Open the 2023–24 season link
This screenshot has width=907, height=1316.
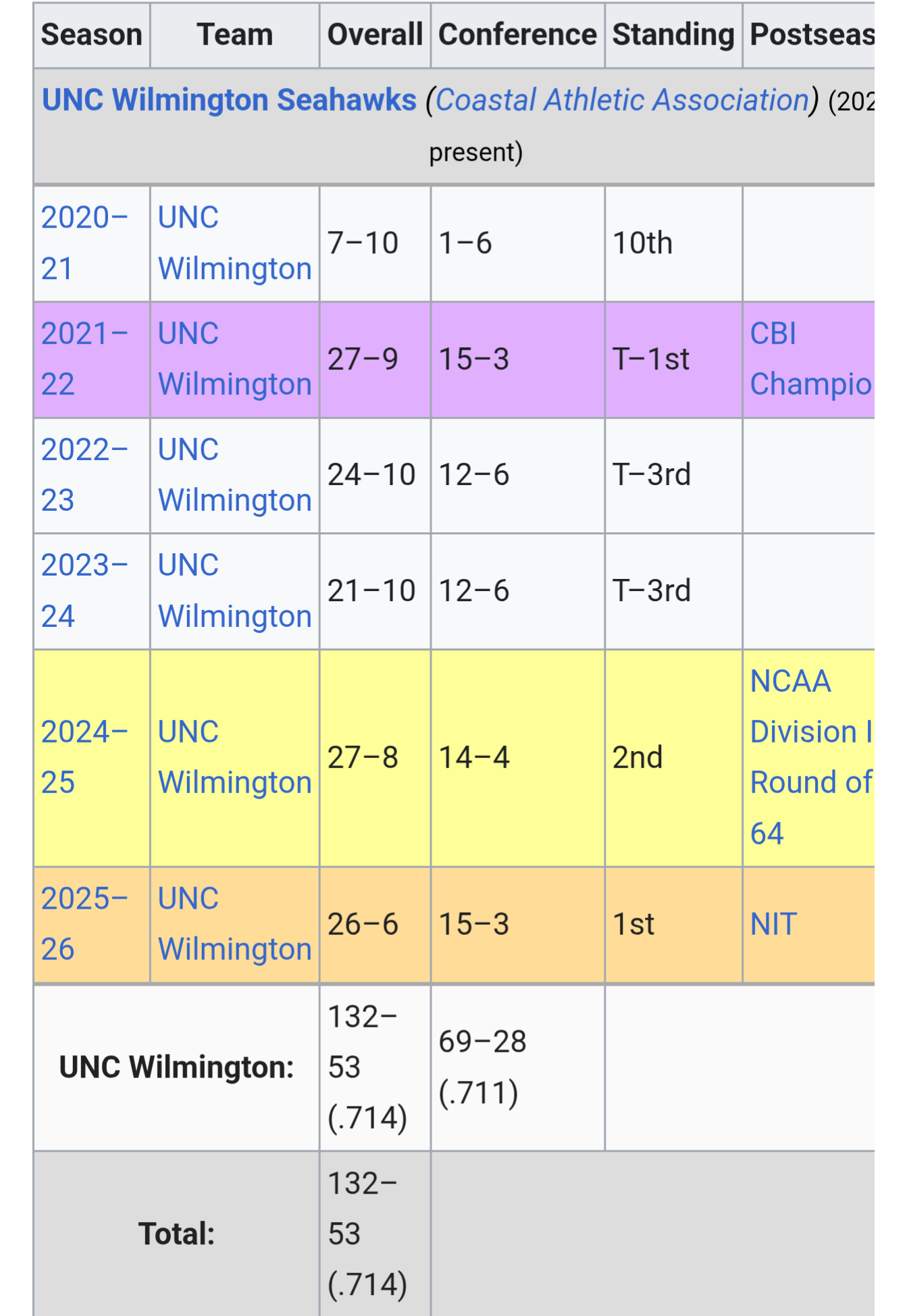click(x=84, y=566)
